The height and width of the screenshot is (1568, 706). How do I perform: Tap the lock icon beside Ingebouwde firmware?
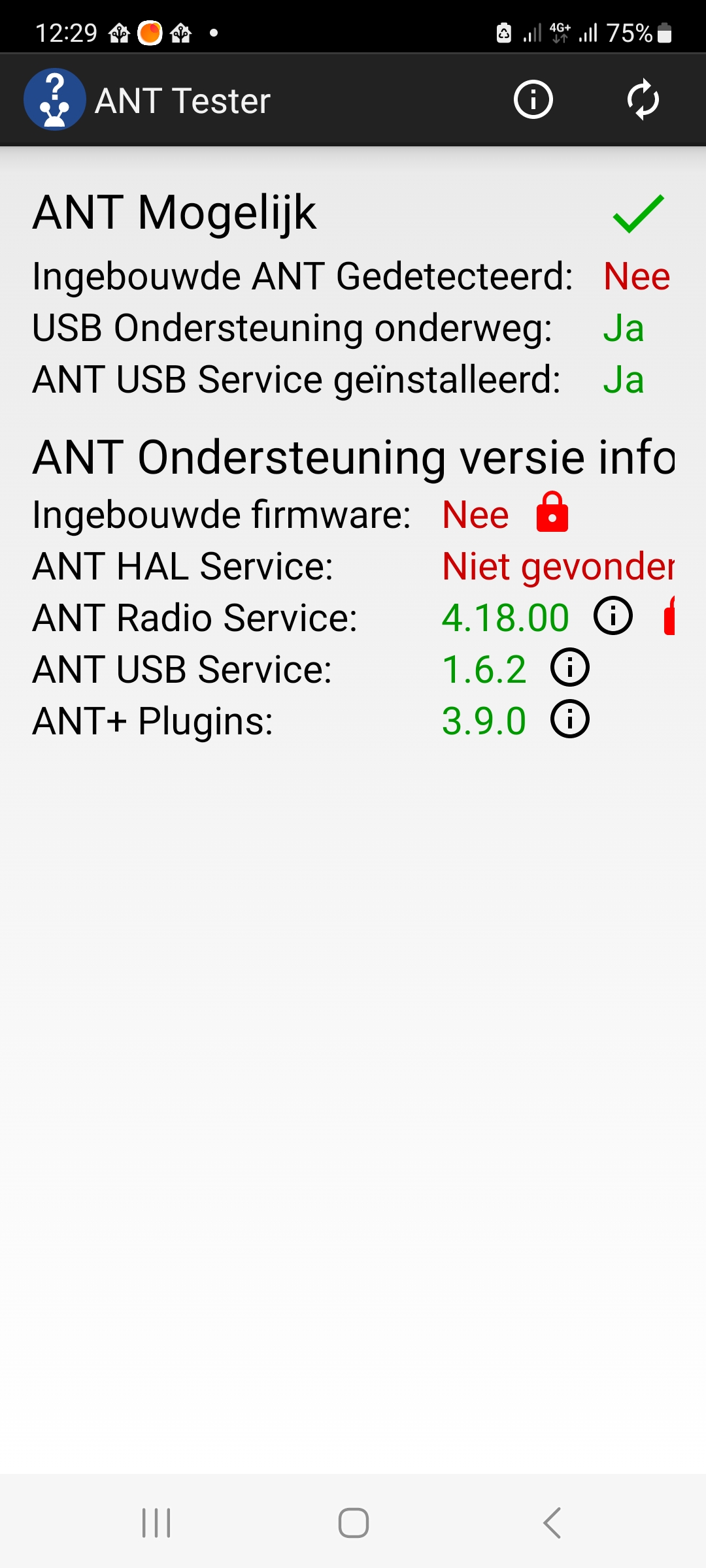(552, 512)
